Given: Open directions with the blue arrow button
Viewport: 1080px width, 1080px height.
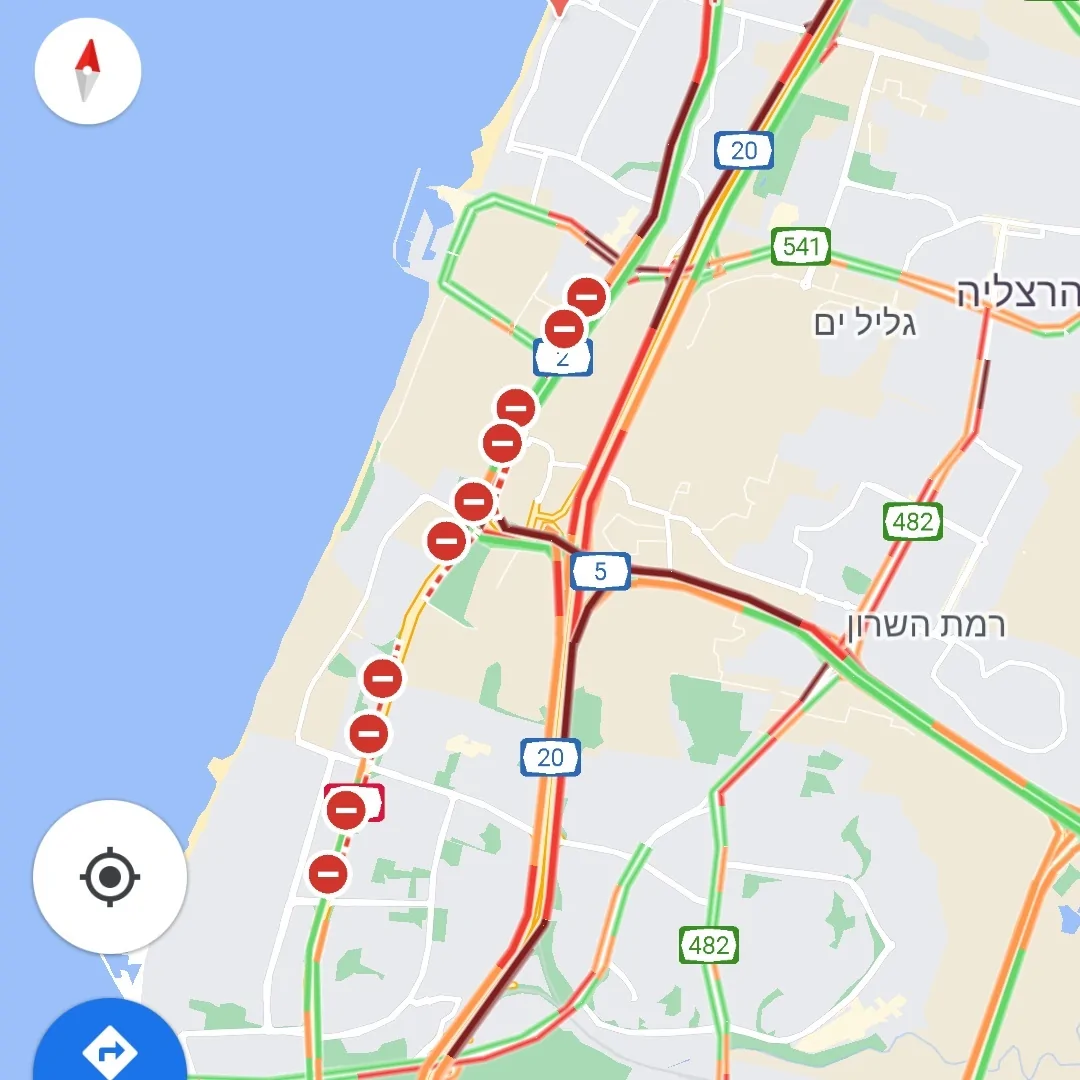Looking at the screenshot, I should click(x=110, y=1048).
